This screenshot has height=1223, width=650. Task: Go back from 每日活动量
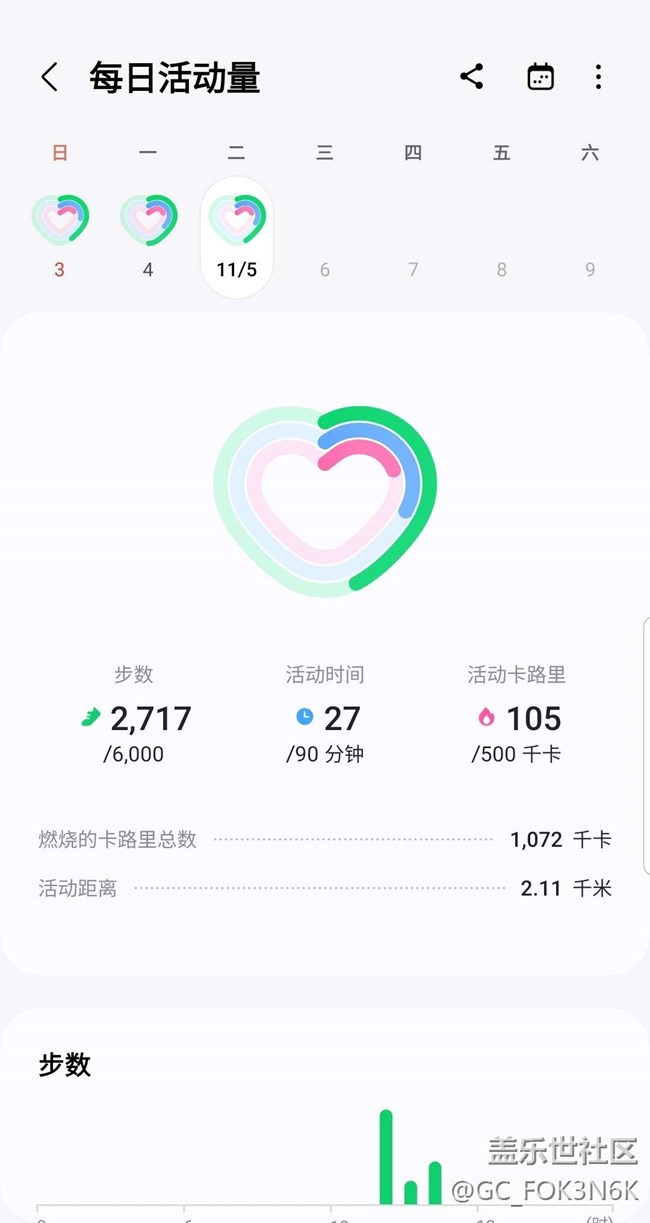49,77
